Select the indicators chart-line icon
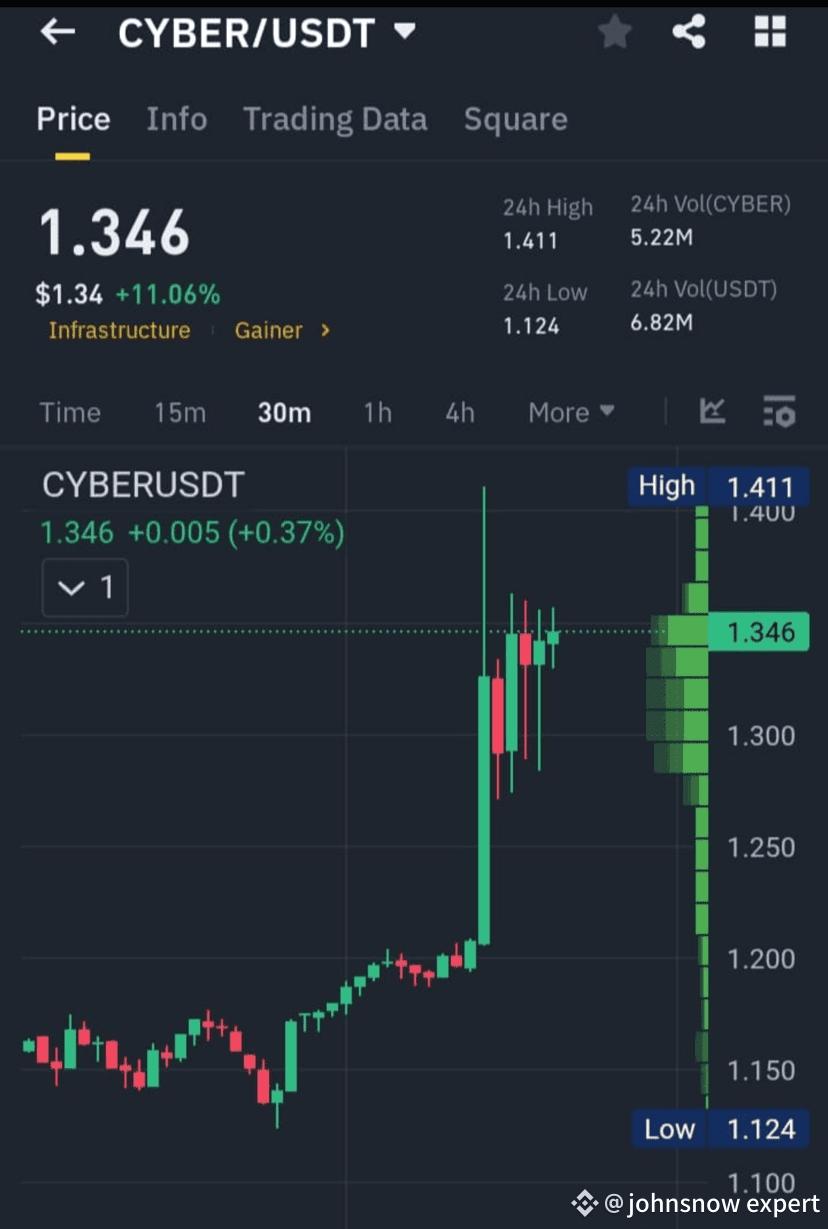The image size is (828, 1229). [712, 412]
